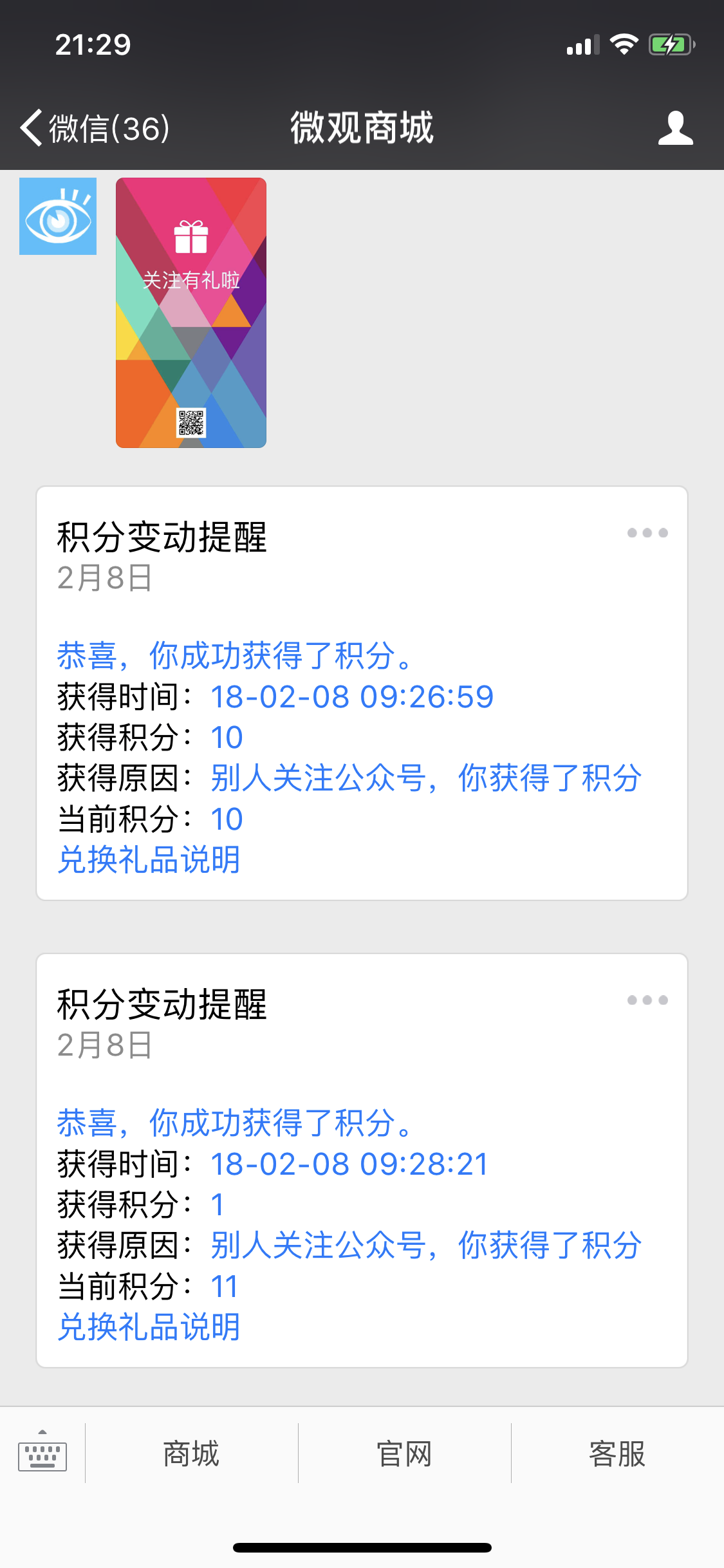Open the account profile icon
Screen dimensions: 724x1568
pyautogui.click(x=675, y=127)
